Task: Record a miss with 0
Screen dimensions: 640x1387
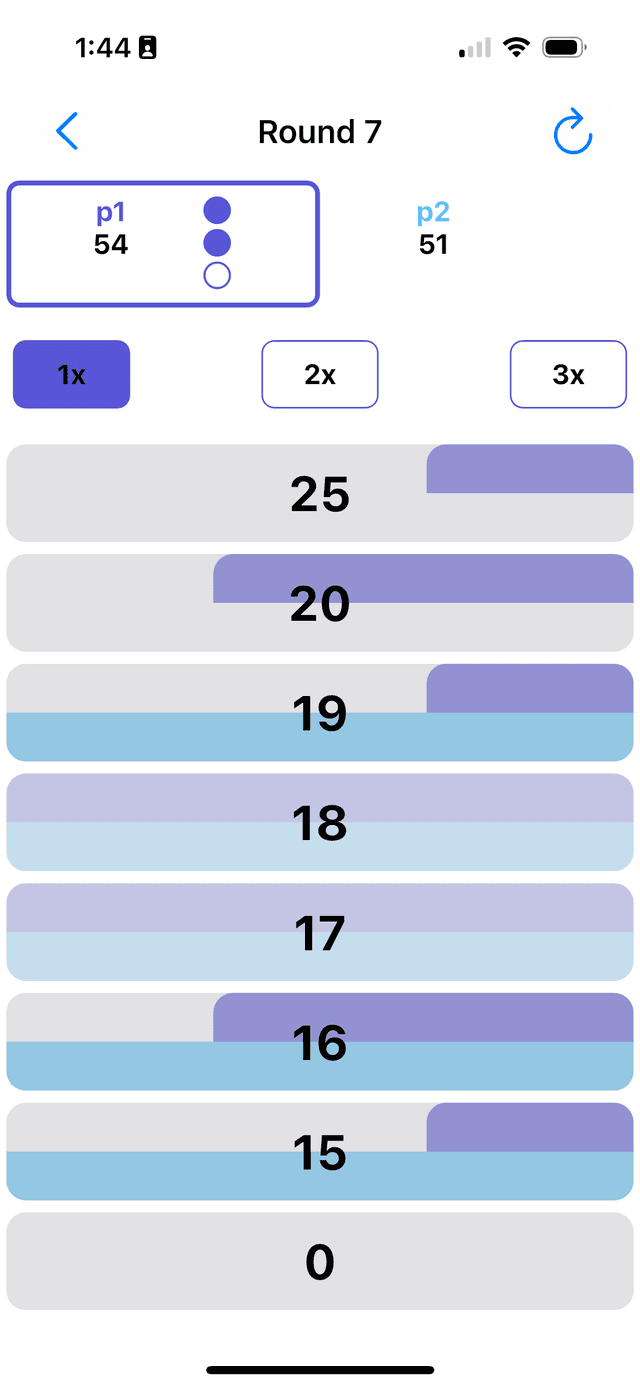Action: [320, 1261]
